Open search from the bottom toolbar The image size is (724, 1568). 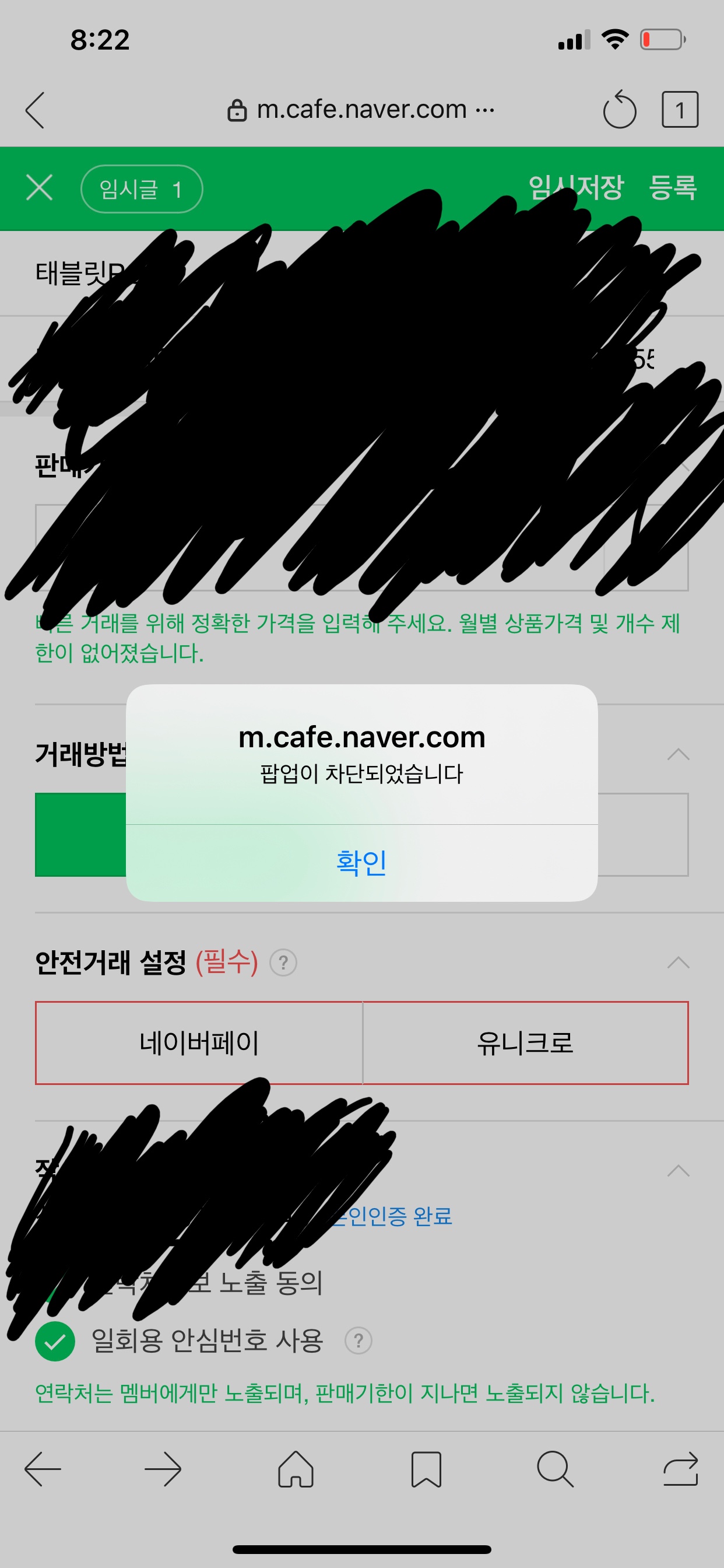(x=555, y=1469)
